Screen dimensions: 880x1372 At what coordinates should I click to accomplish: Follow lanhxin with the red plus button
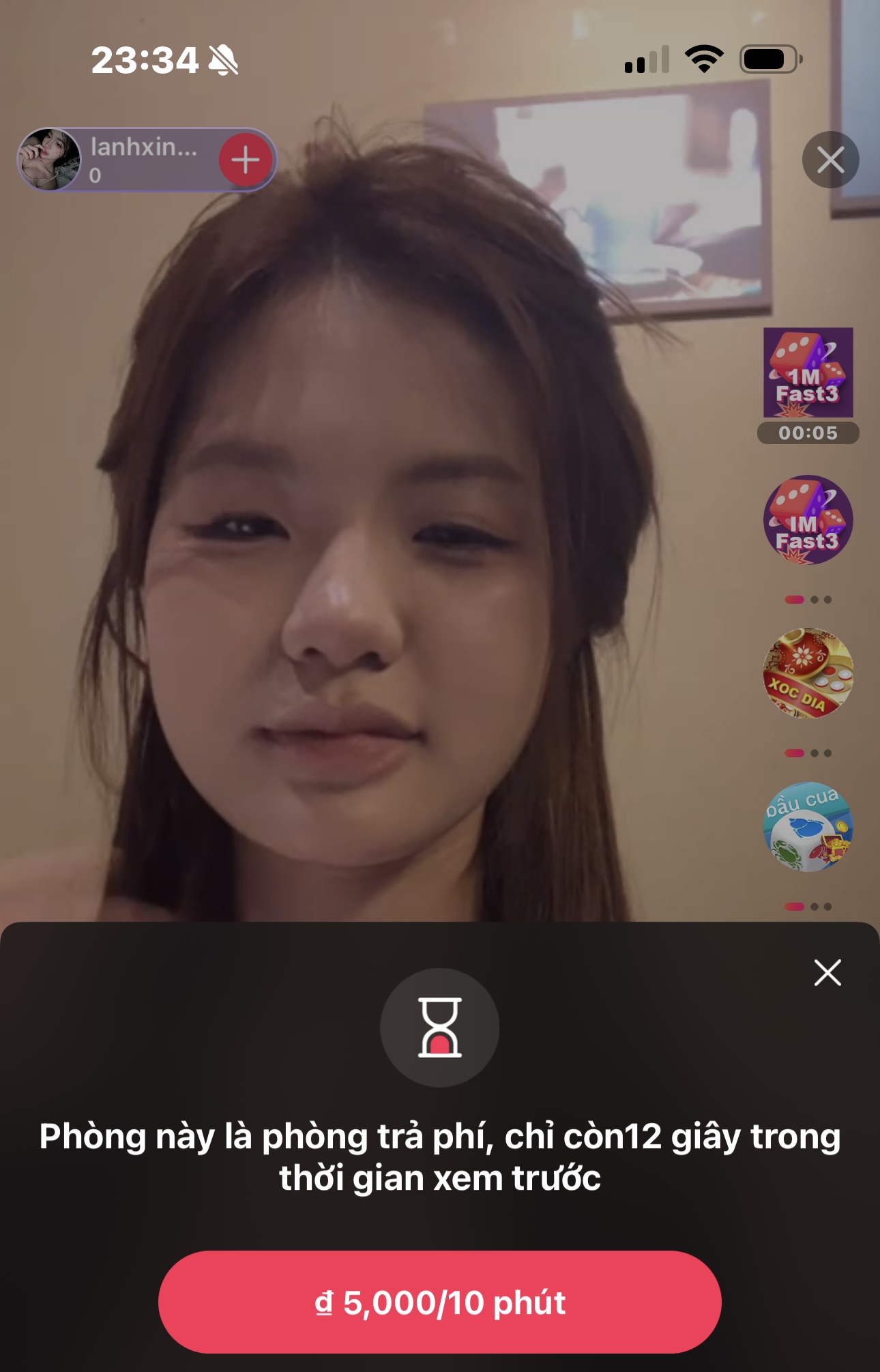coord(245,160)
